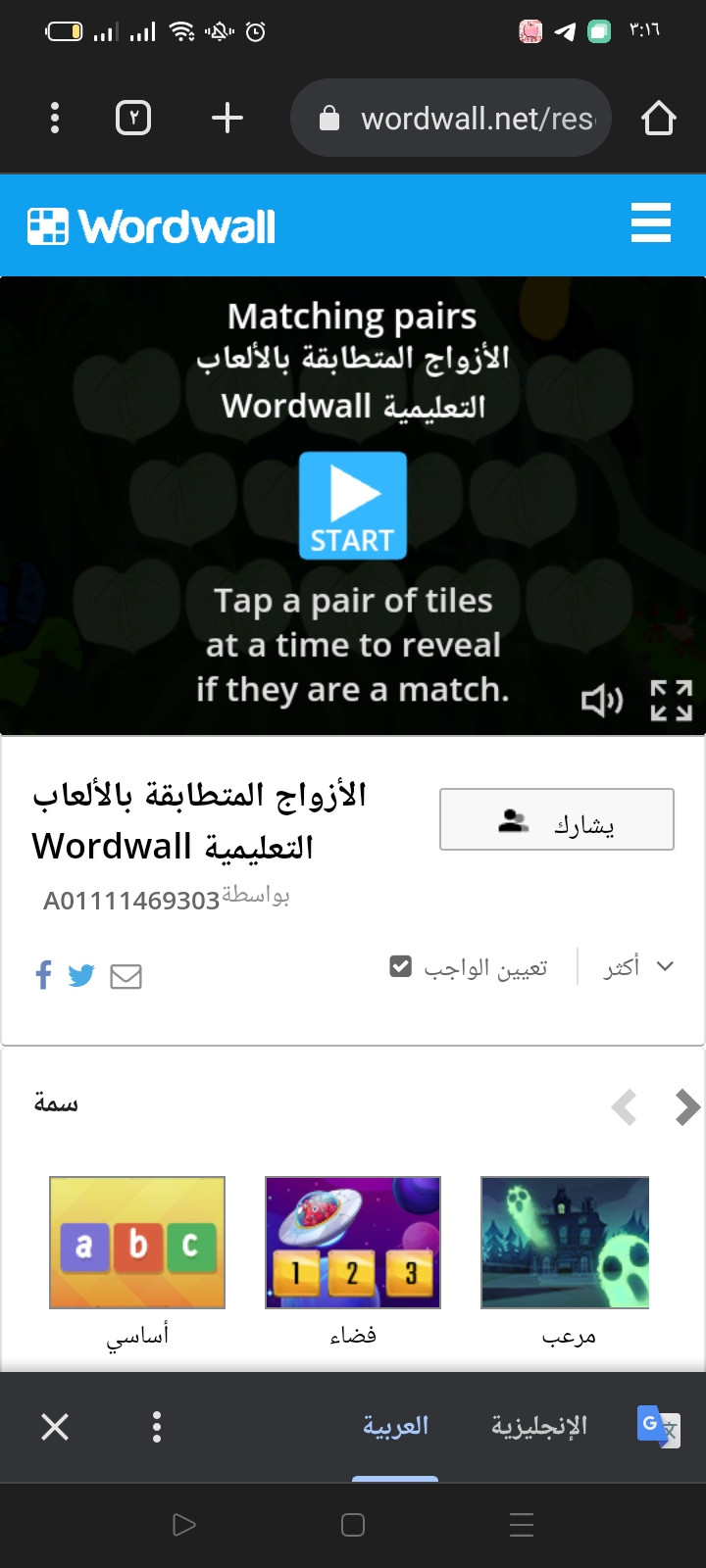The width and height of the screenshot is (706, 1568).
Task: Select the فضاء space theme
Action: pos(353,1243)
